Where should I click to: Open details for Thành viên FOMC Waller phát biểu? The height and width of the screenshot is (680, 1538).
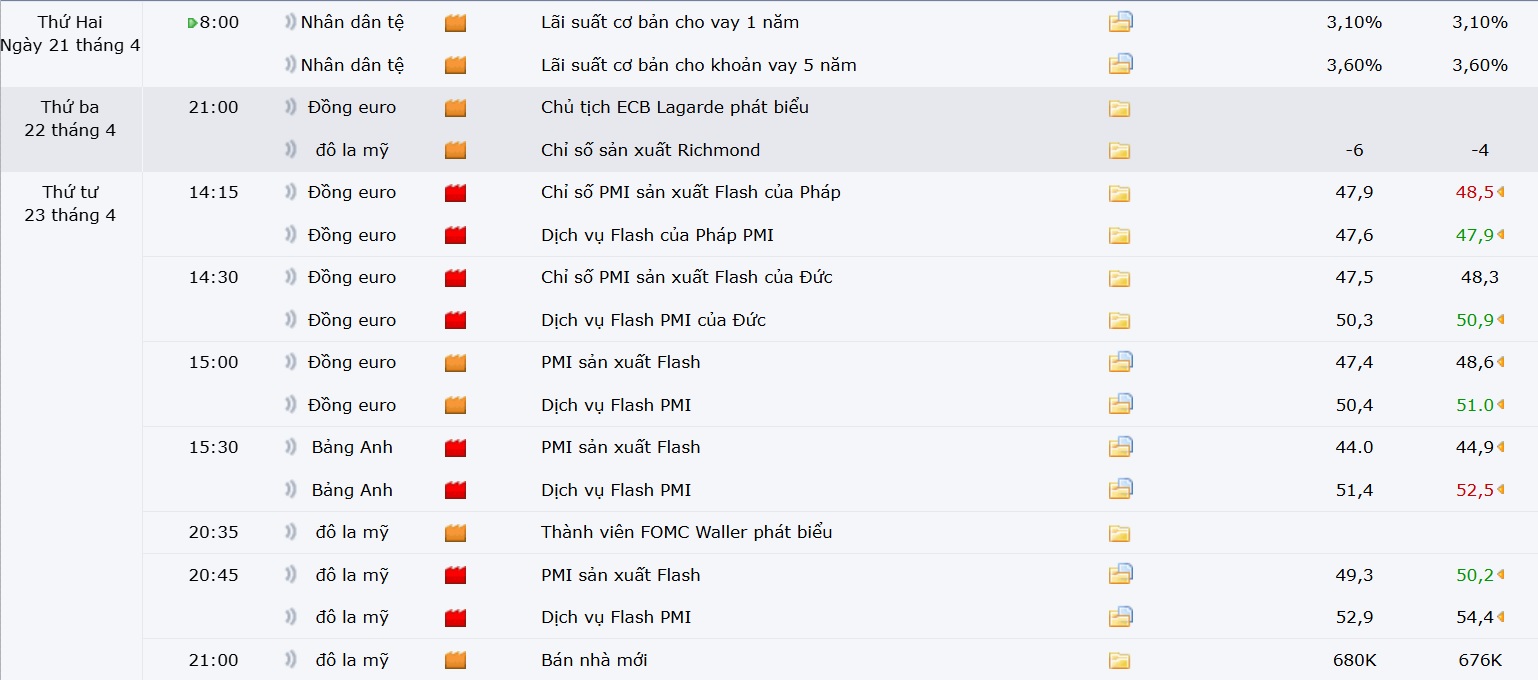click(x=1119, y=533)
